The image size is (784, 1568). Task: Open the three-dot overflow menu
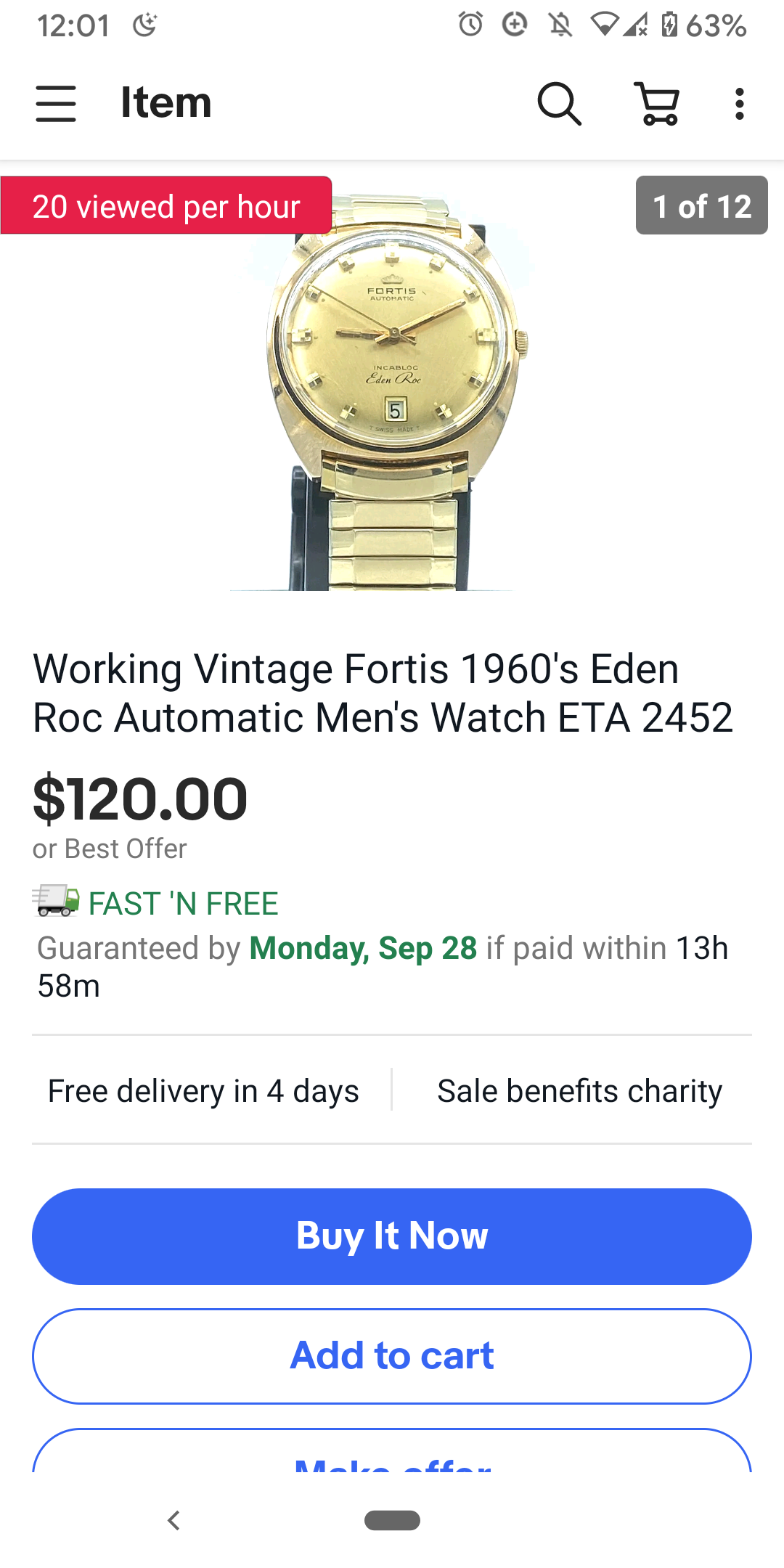click(739, 103)
